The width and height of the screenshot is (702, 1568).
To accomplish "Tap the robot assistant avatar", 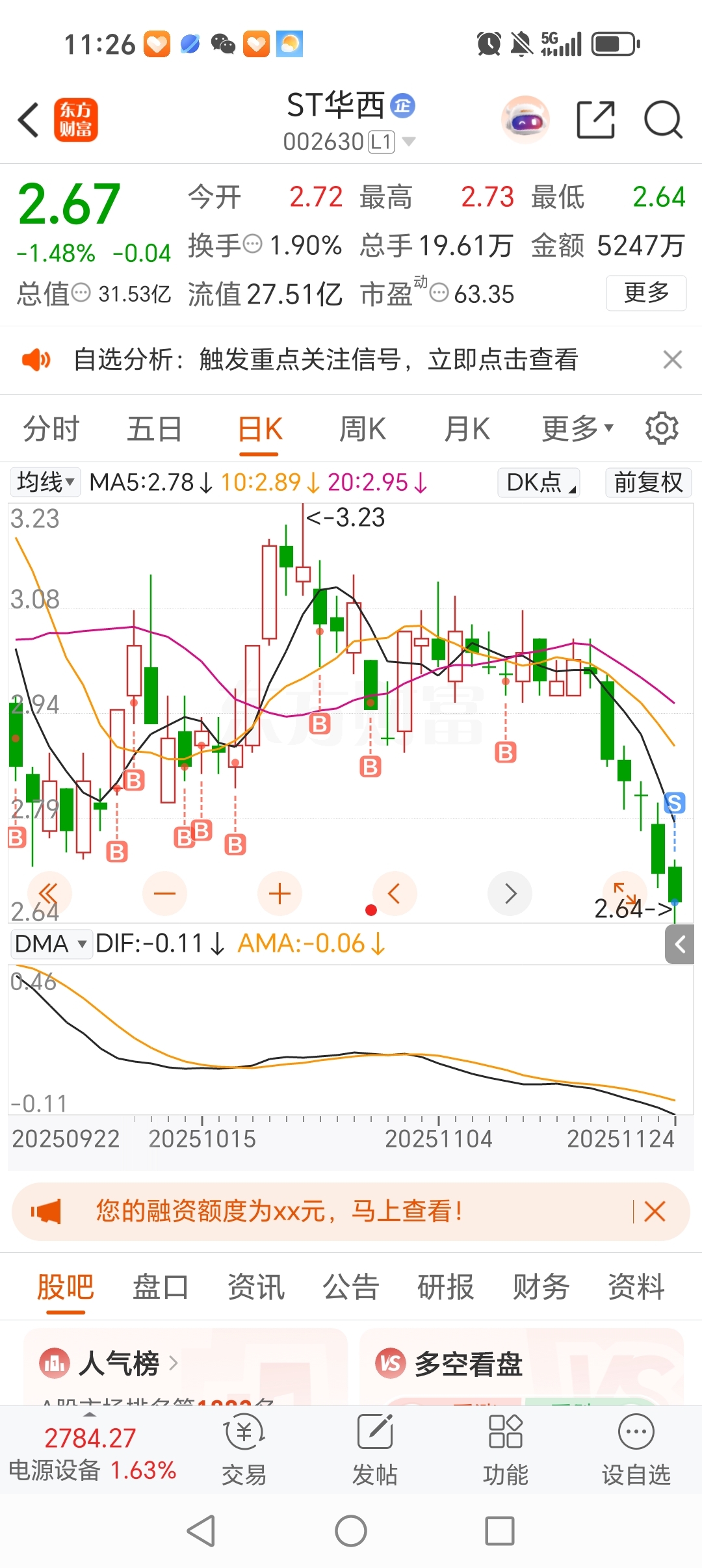I will [525, 120].
